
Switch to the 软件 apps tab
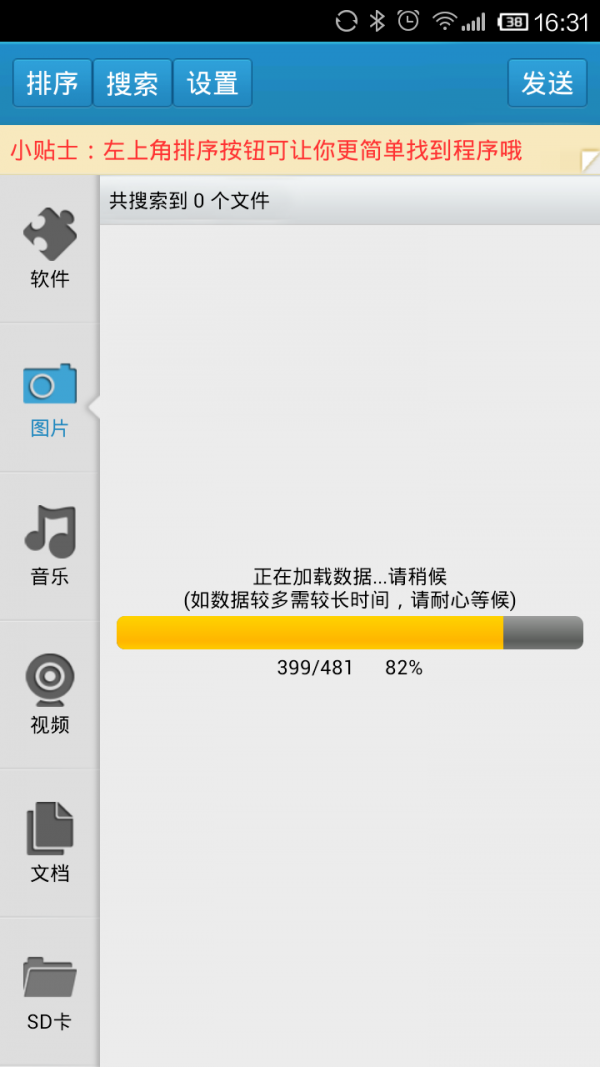49,249
